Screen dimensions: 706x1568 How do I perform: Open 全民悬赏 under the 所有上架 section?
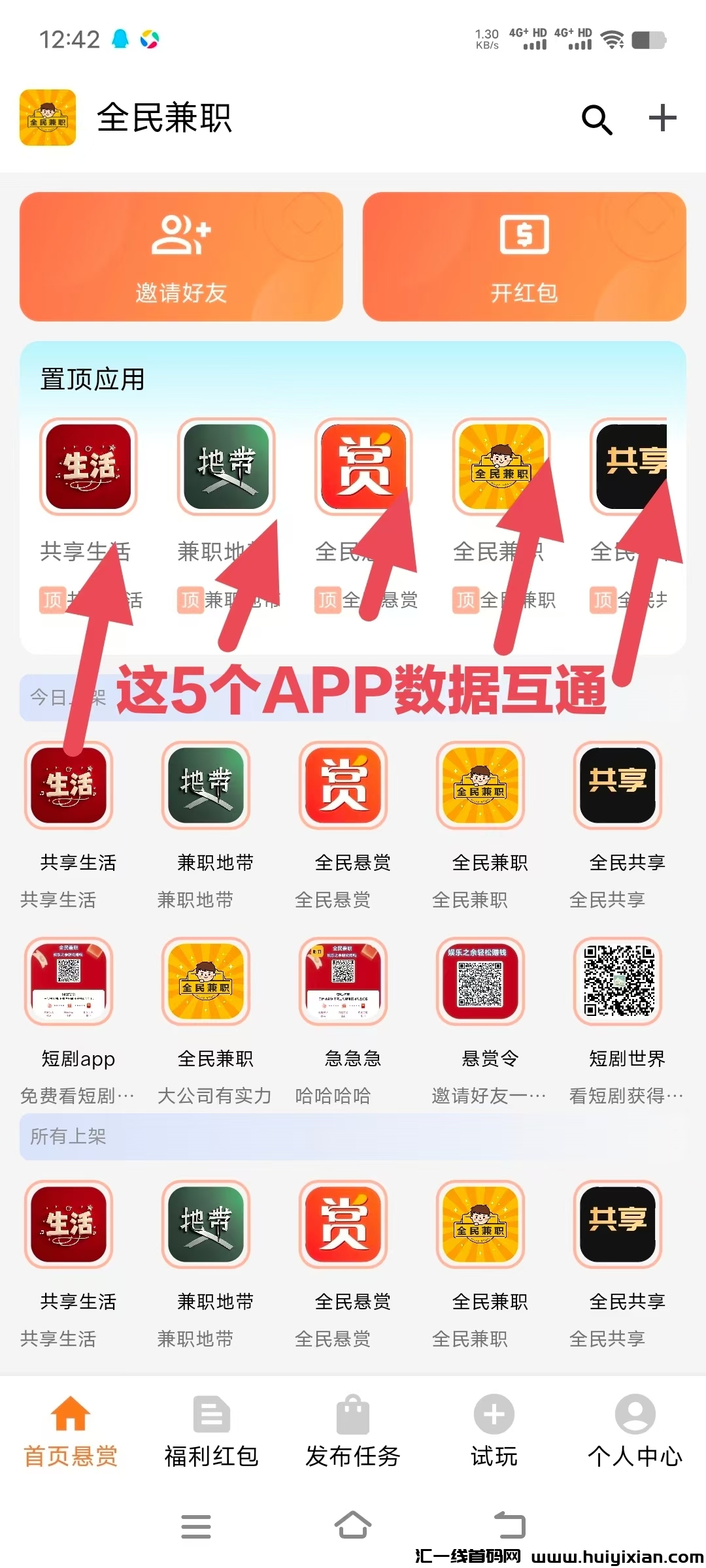point(343,1224)
